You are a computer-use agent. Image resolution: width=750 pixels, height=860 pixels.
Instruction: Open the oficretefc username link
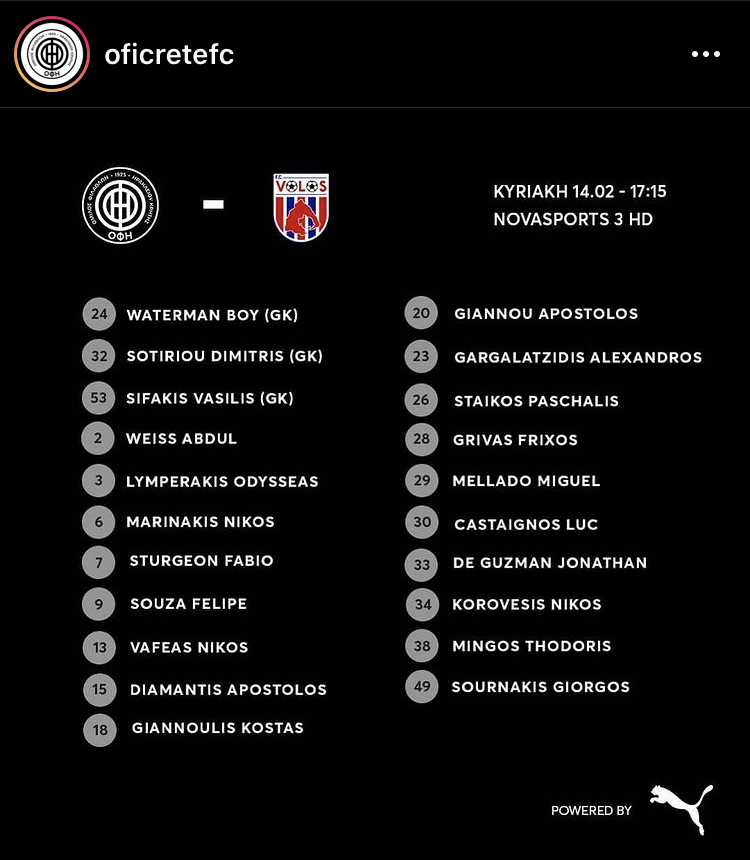(169, 54)
